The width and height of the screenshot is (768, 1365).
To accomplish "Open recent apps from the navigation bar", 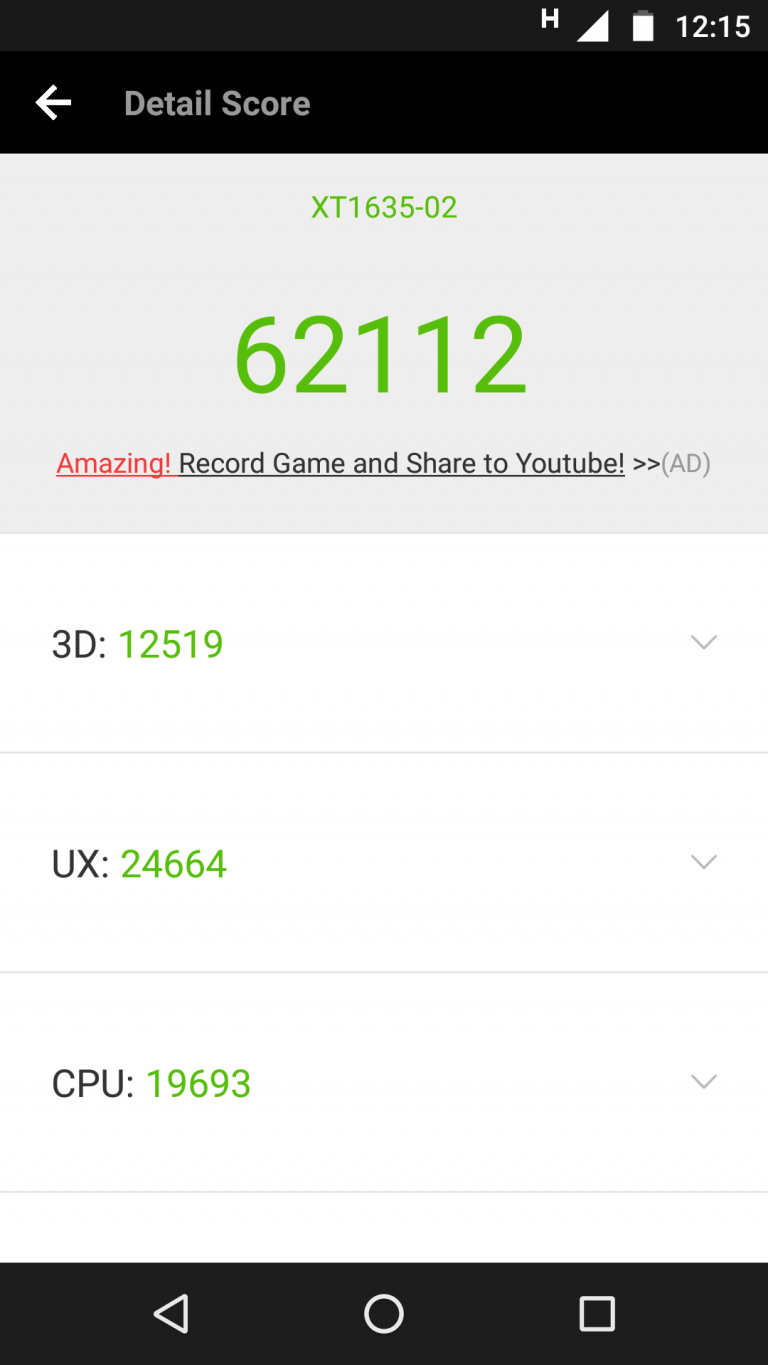I will (597, 1314).
